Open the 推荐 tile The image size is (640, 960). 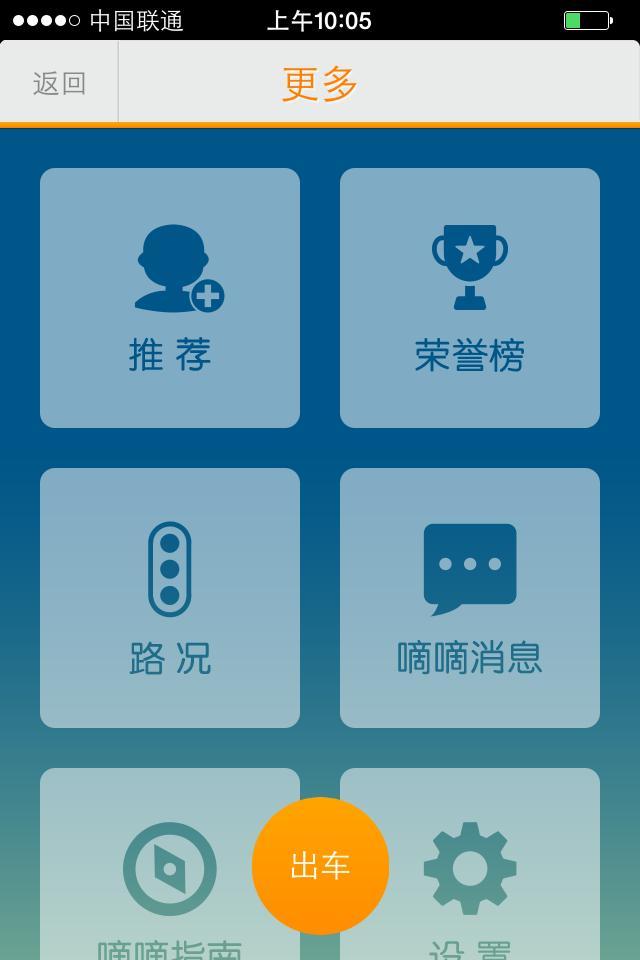pos(170,298)
